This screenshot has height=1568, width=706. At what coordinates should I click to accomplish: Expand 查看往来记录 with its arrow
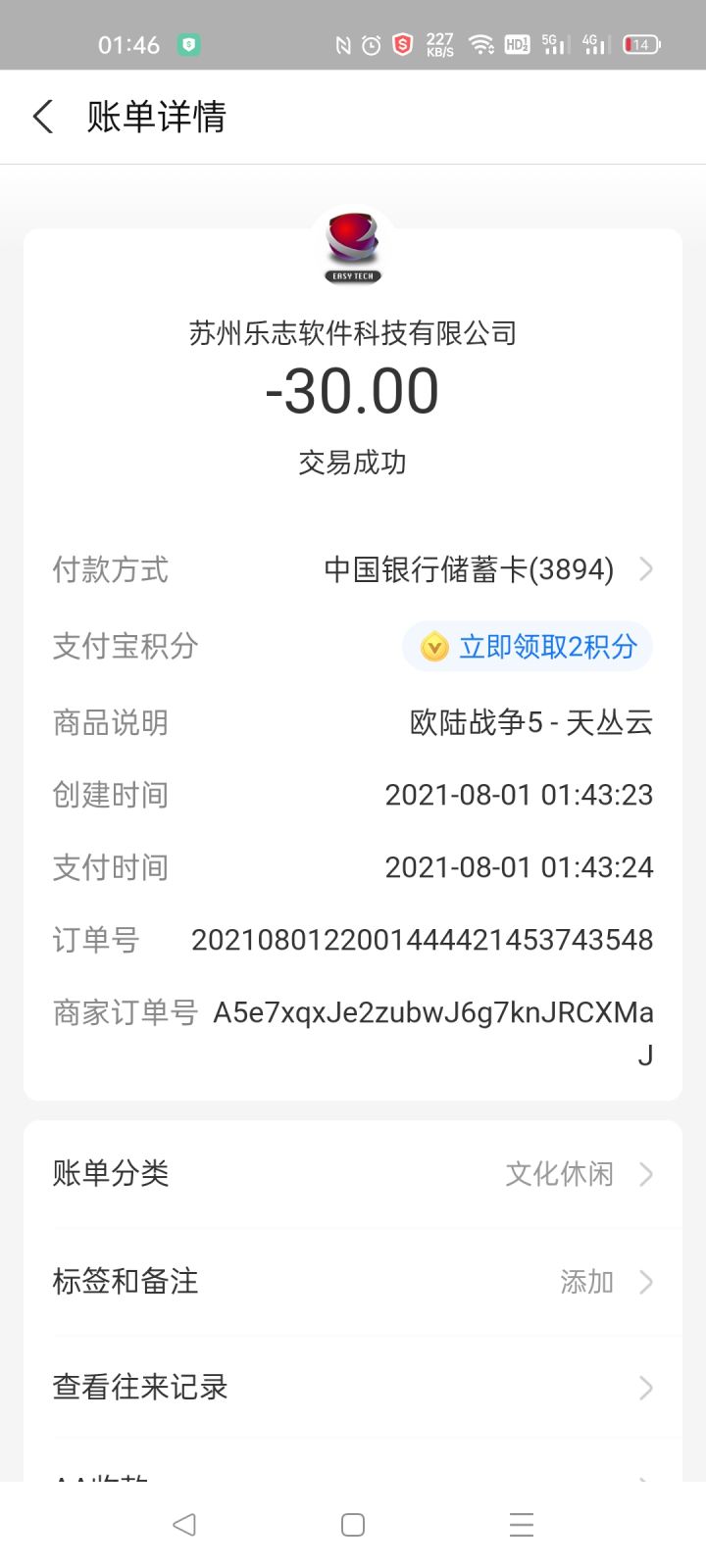point(644,1387)
